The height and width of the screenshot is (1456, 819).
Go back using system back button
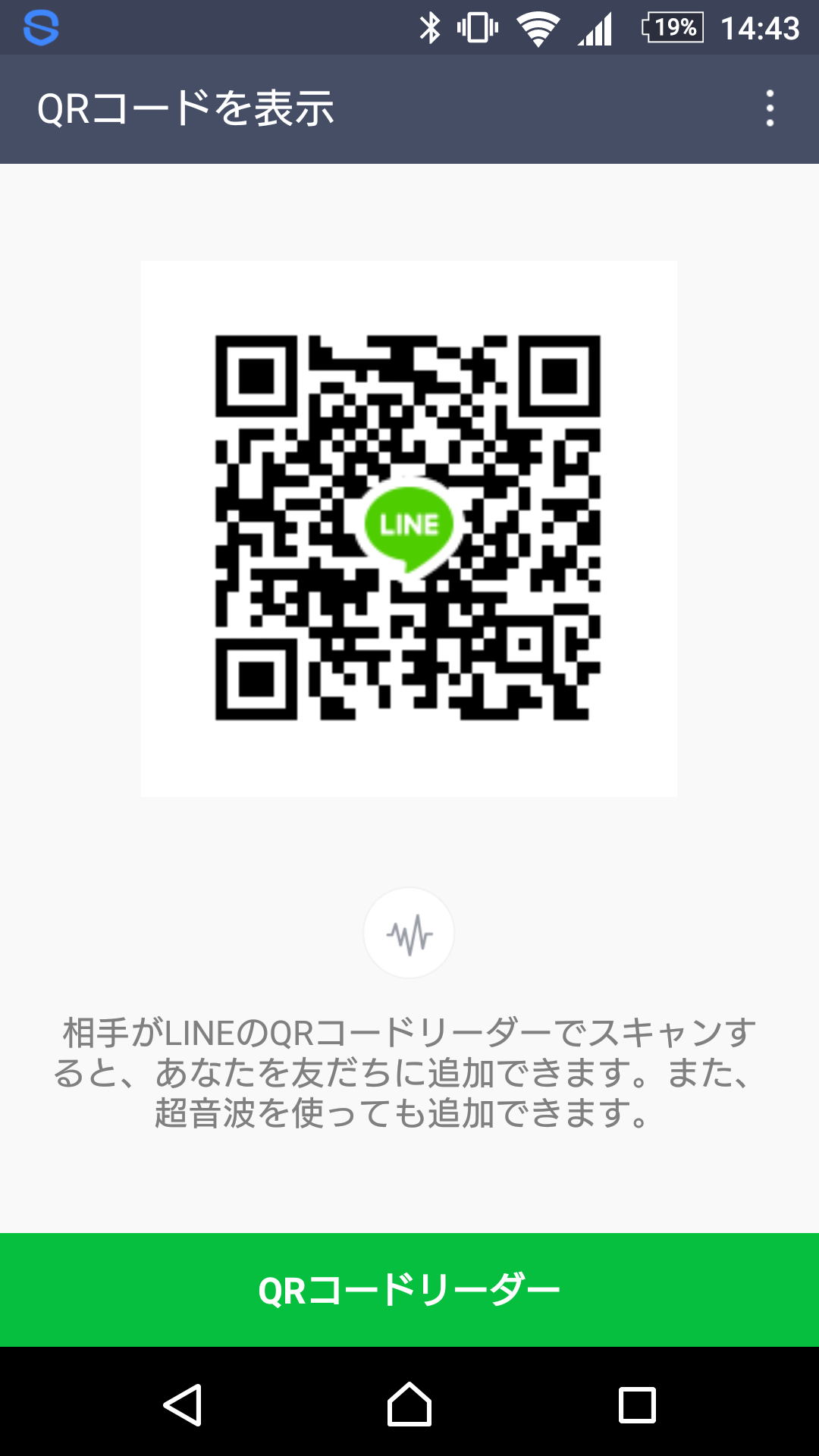tap(182, 1404)
